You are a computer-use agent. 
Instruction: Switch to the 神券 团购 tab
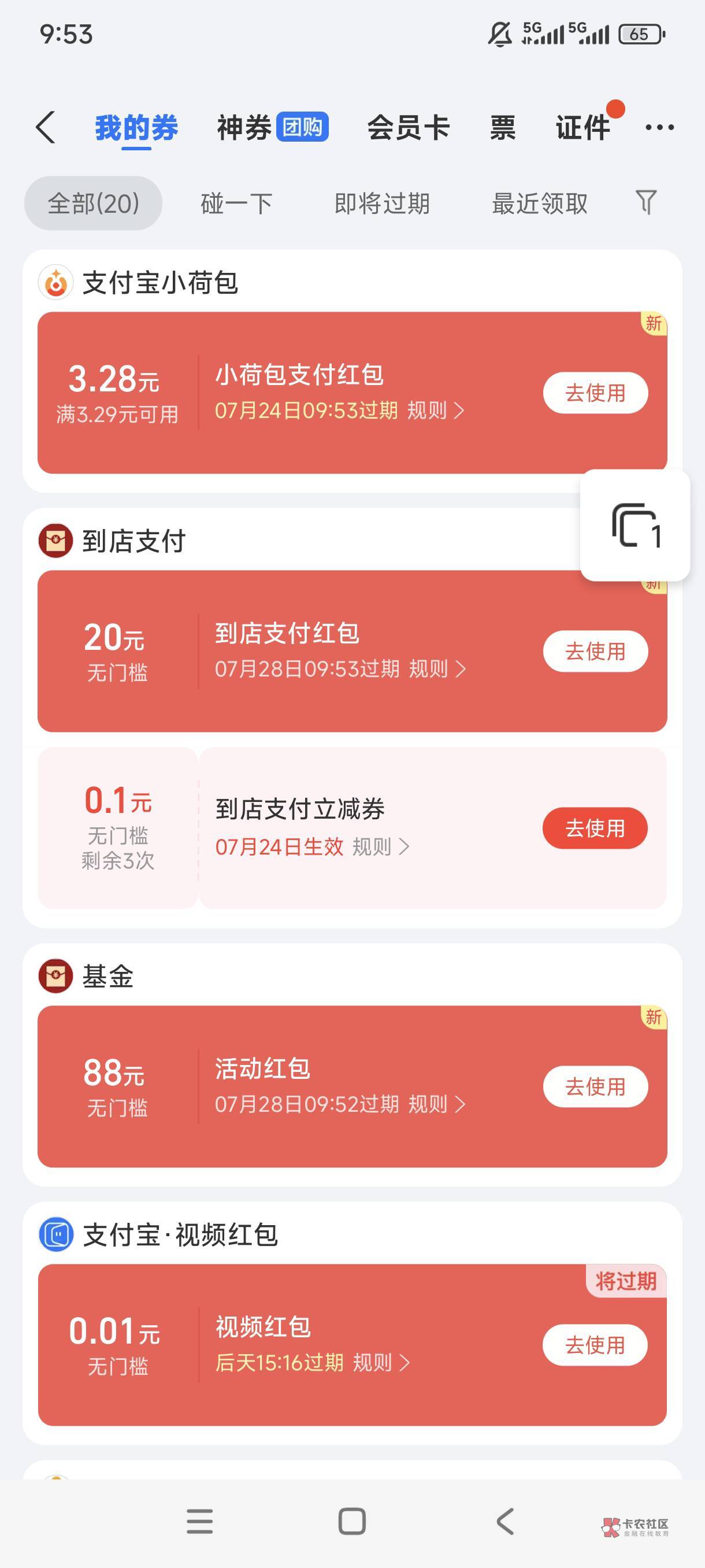tap(273, 127)
